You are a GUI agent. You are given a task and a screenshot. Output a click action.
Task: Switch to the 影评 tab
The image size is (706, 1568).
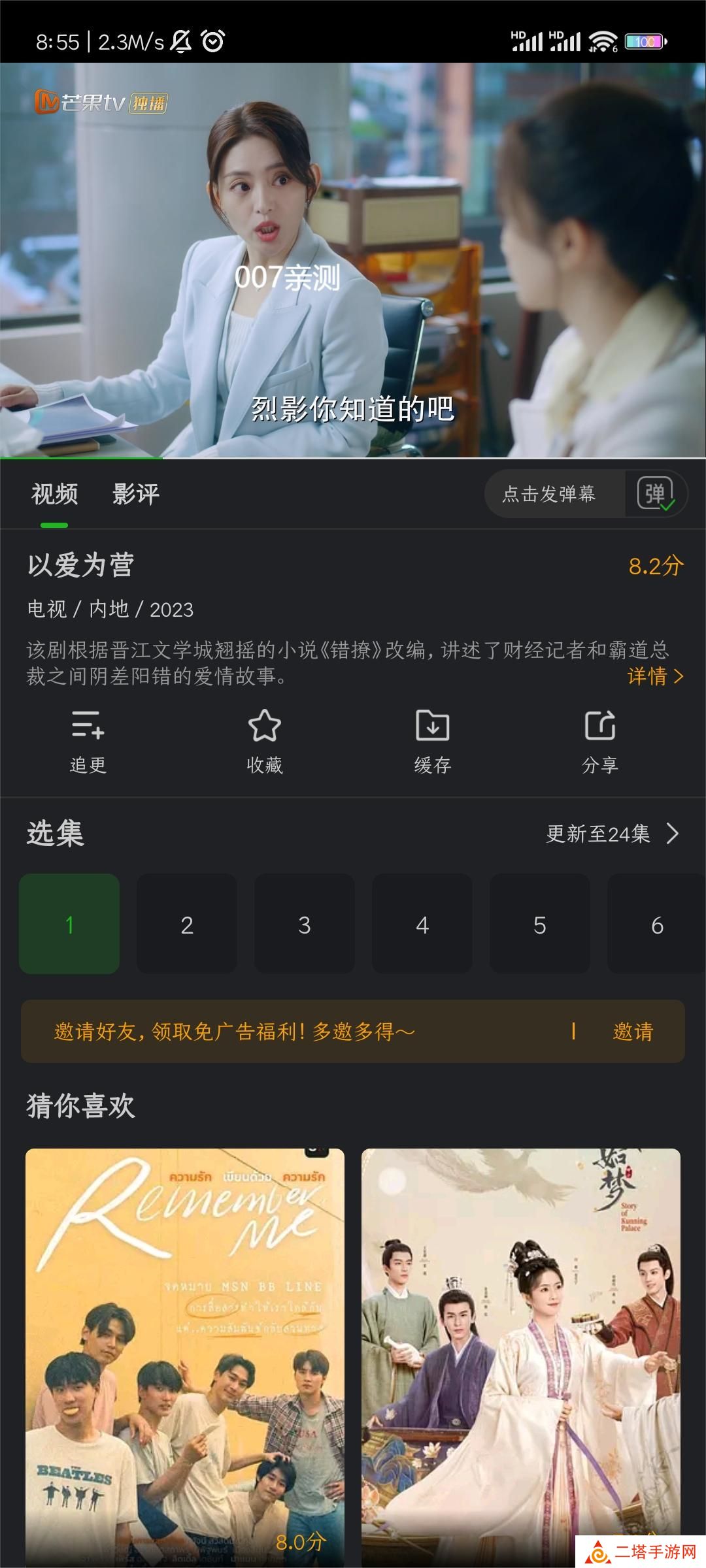click(x=135, y=494)
